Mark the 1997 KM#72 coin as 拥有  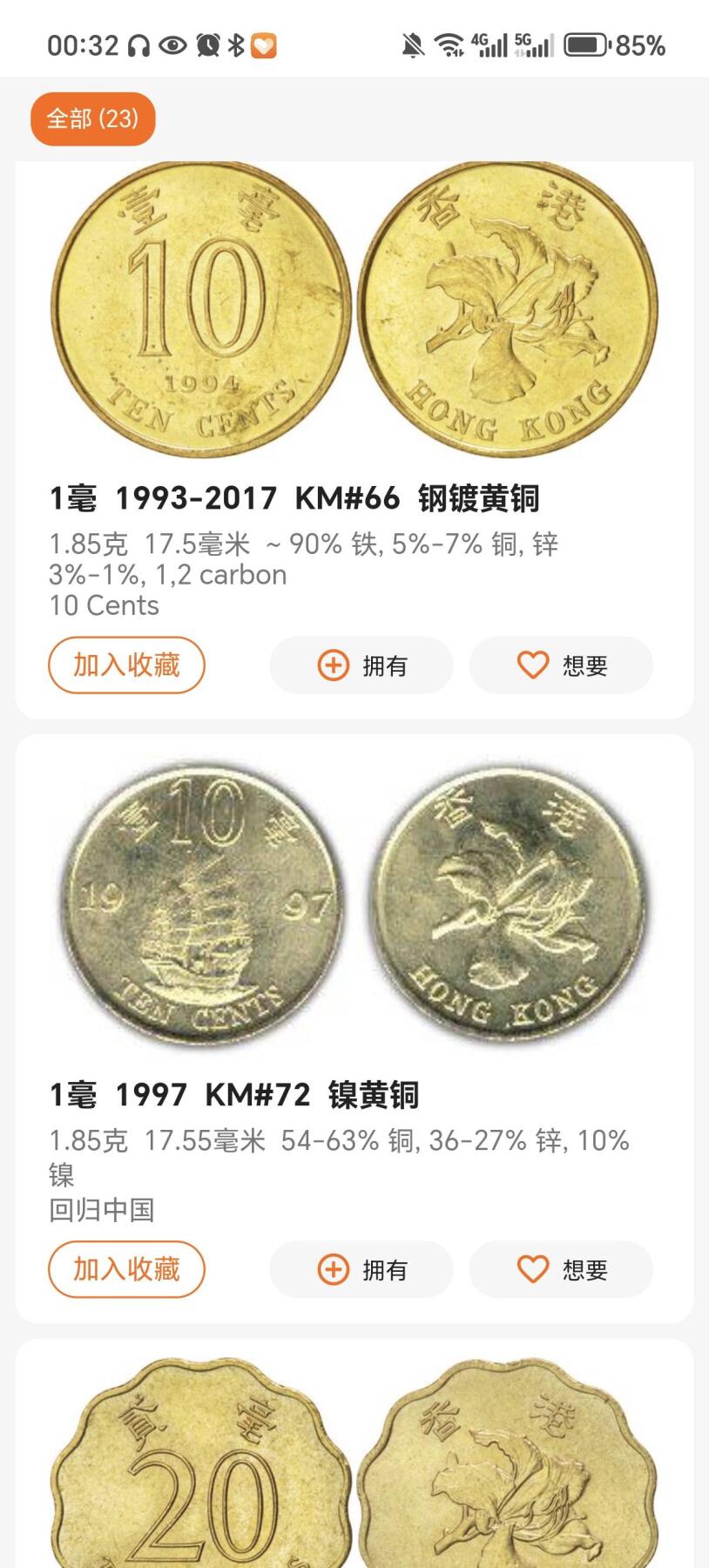(361, 1269)
